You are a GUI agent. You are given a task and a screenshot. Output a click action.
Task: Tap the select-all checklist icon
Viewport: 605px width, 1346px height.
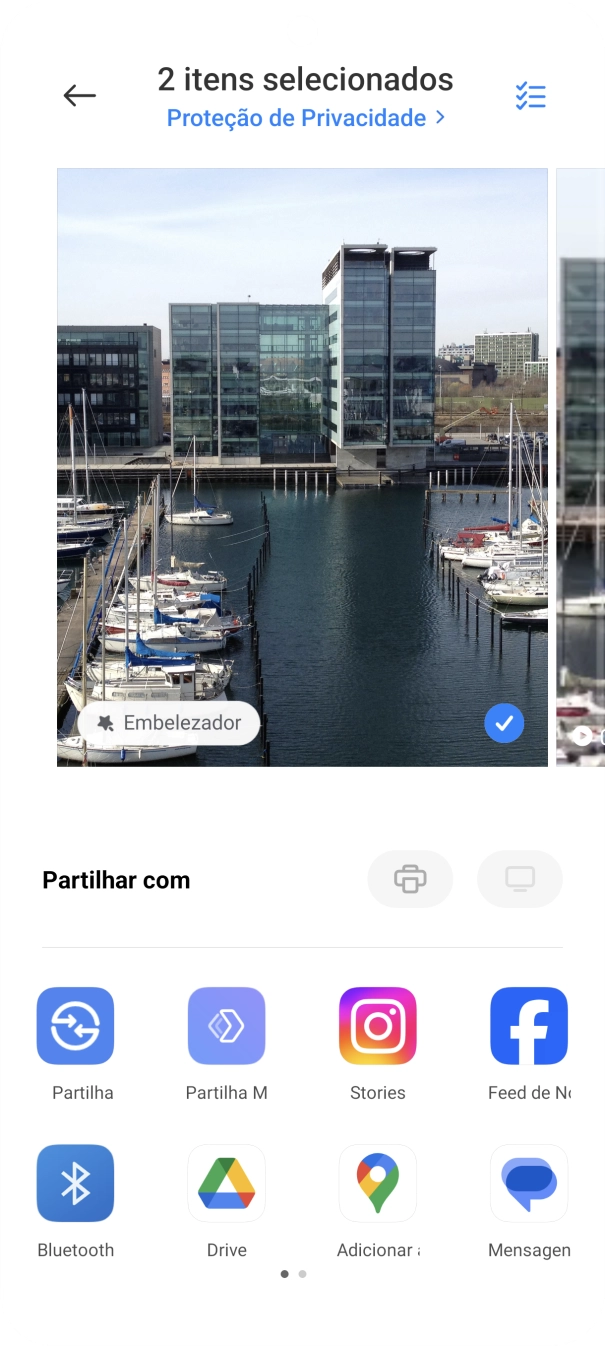530,96
